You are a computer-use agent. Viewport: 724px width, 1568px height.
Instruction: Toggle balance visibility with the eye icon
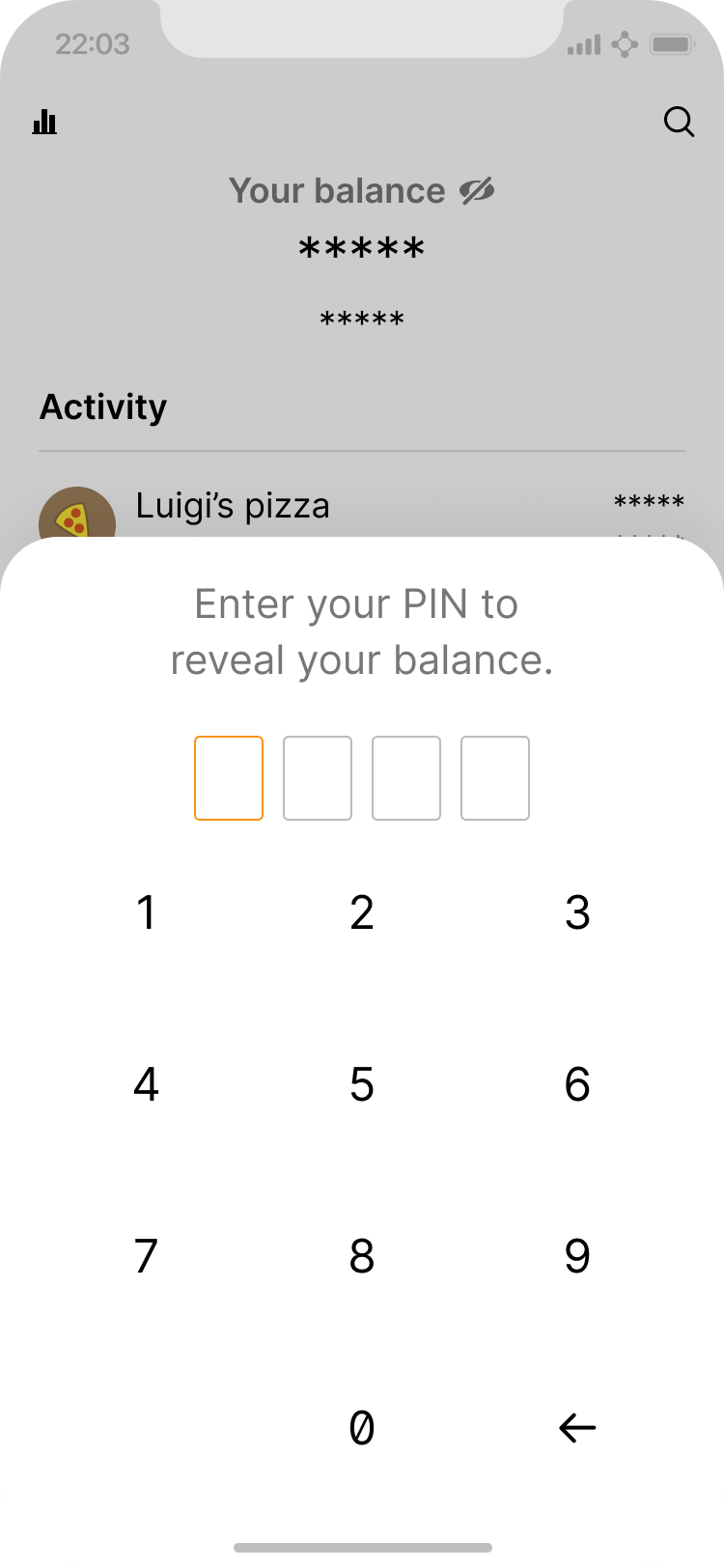(477, 191)
